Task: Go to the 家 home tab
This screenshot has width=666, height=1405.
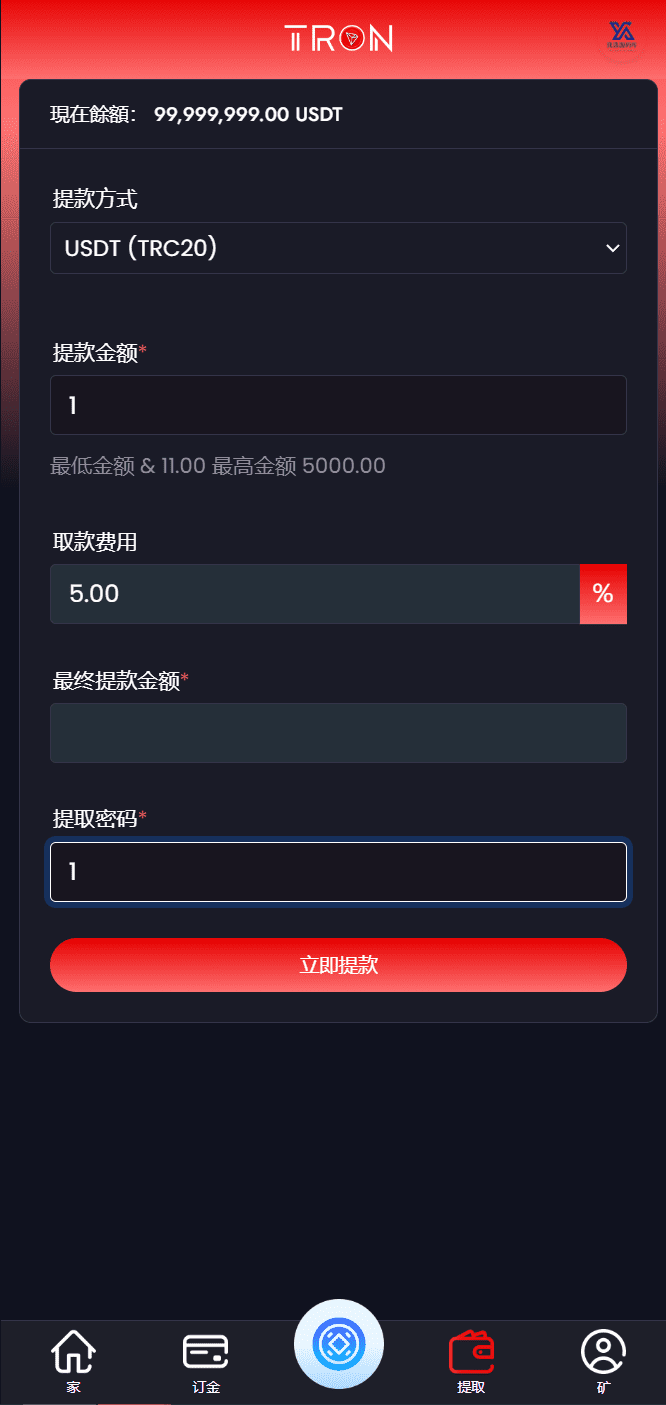Action: click(73, 1360)
